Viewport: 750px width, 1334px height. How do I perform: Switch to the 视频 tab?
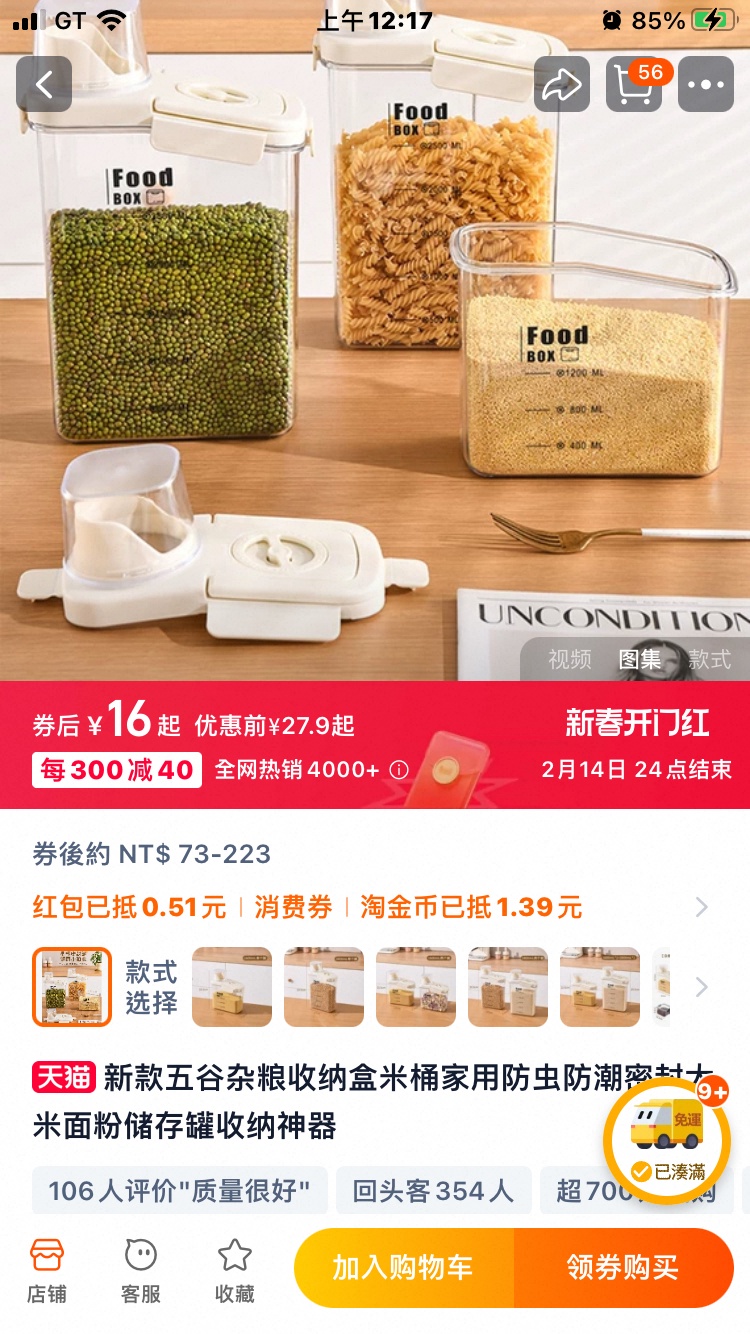tap(569, 659)
